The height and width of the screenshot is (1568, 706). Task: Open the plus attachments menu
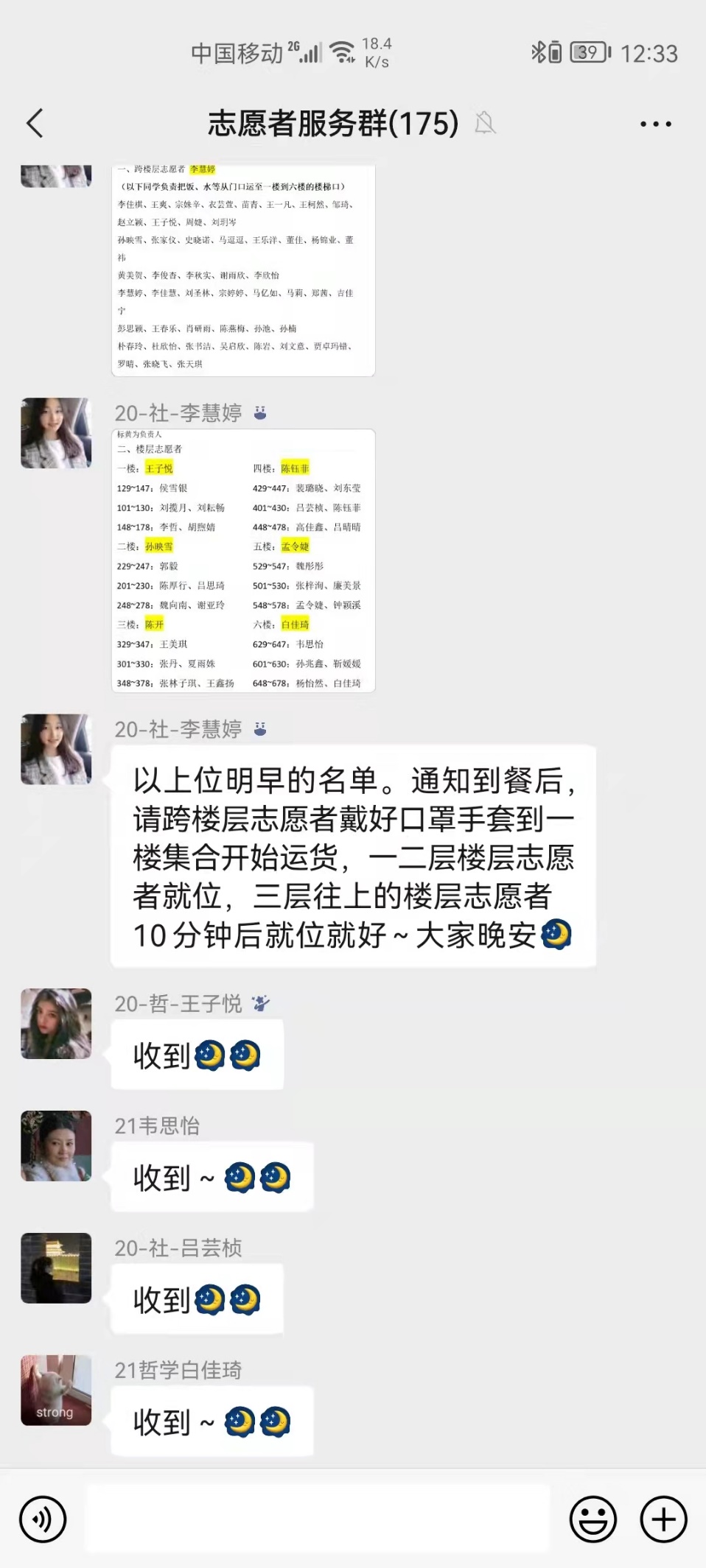pos(663,1519)
